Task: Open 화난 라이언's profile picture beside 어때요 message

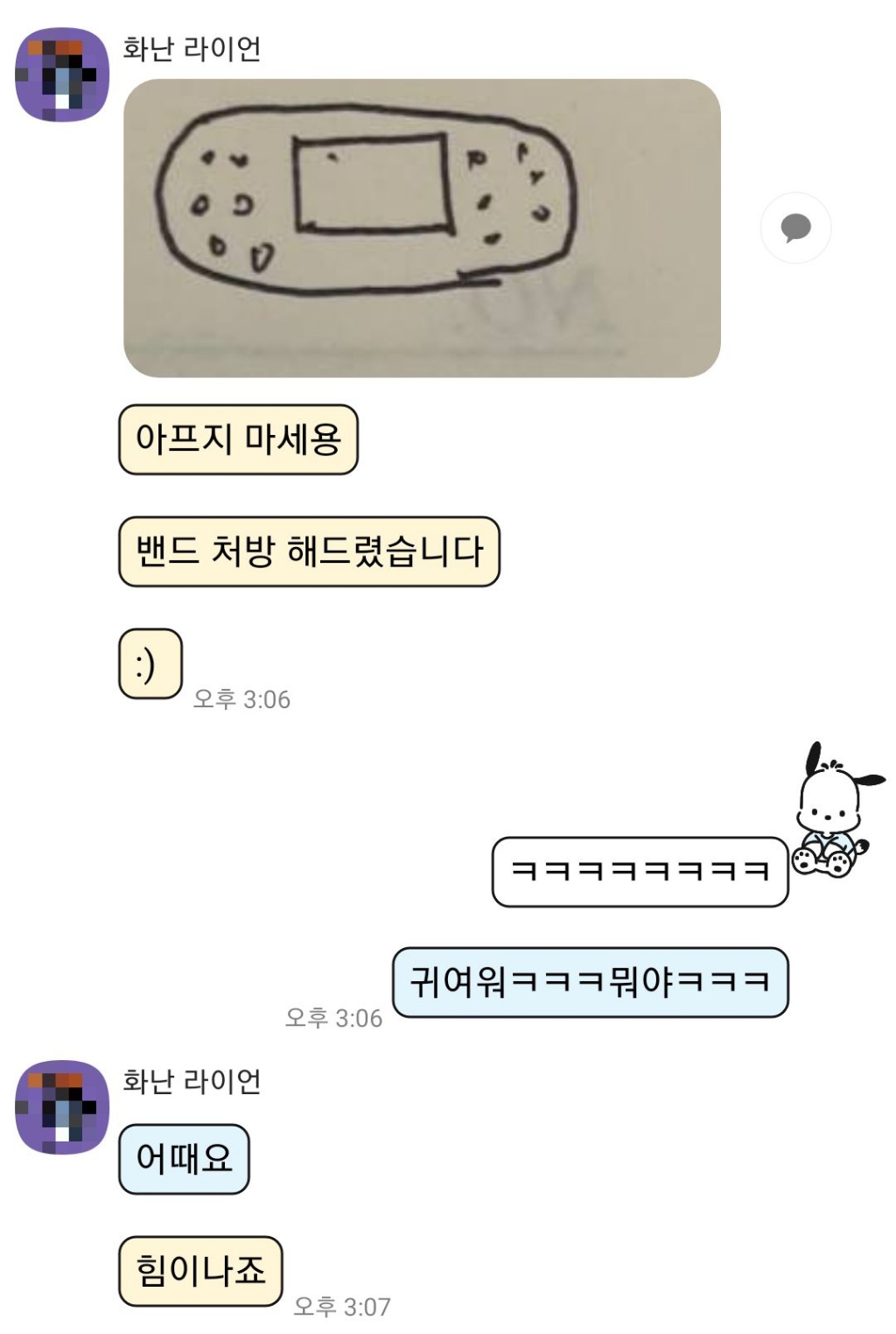Action: click(x=62, y=1106)
